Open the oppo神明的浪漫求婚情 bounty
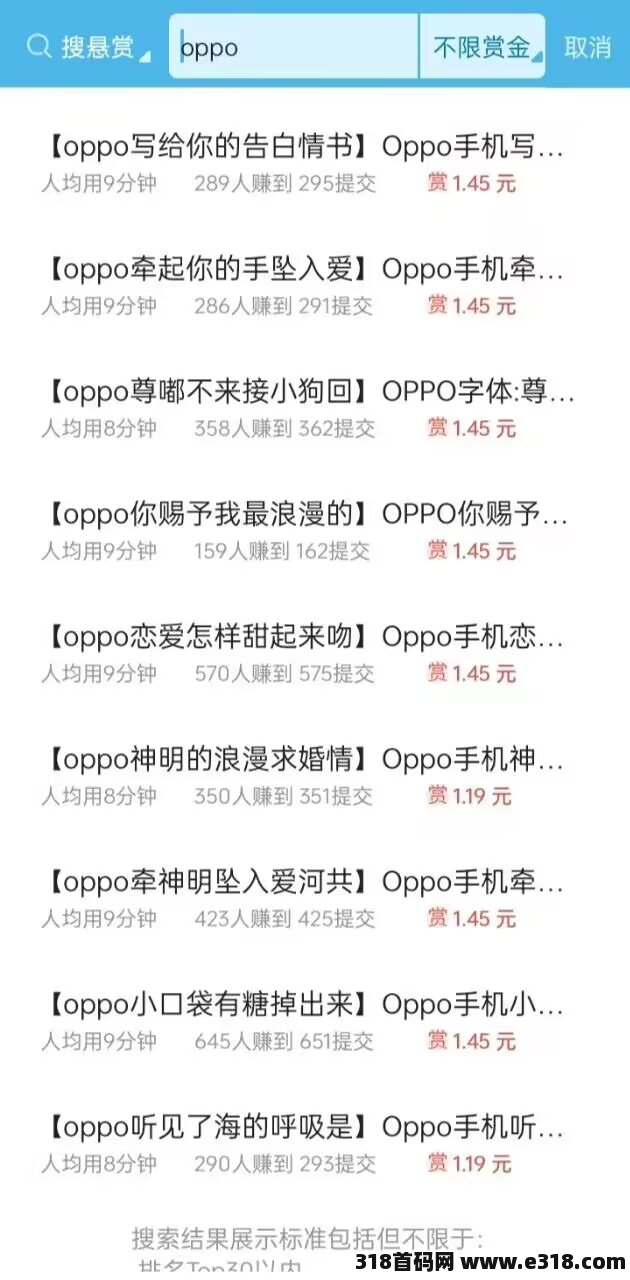 [315, 776]
